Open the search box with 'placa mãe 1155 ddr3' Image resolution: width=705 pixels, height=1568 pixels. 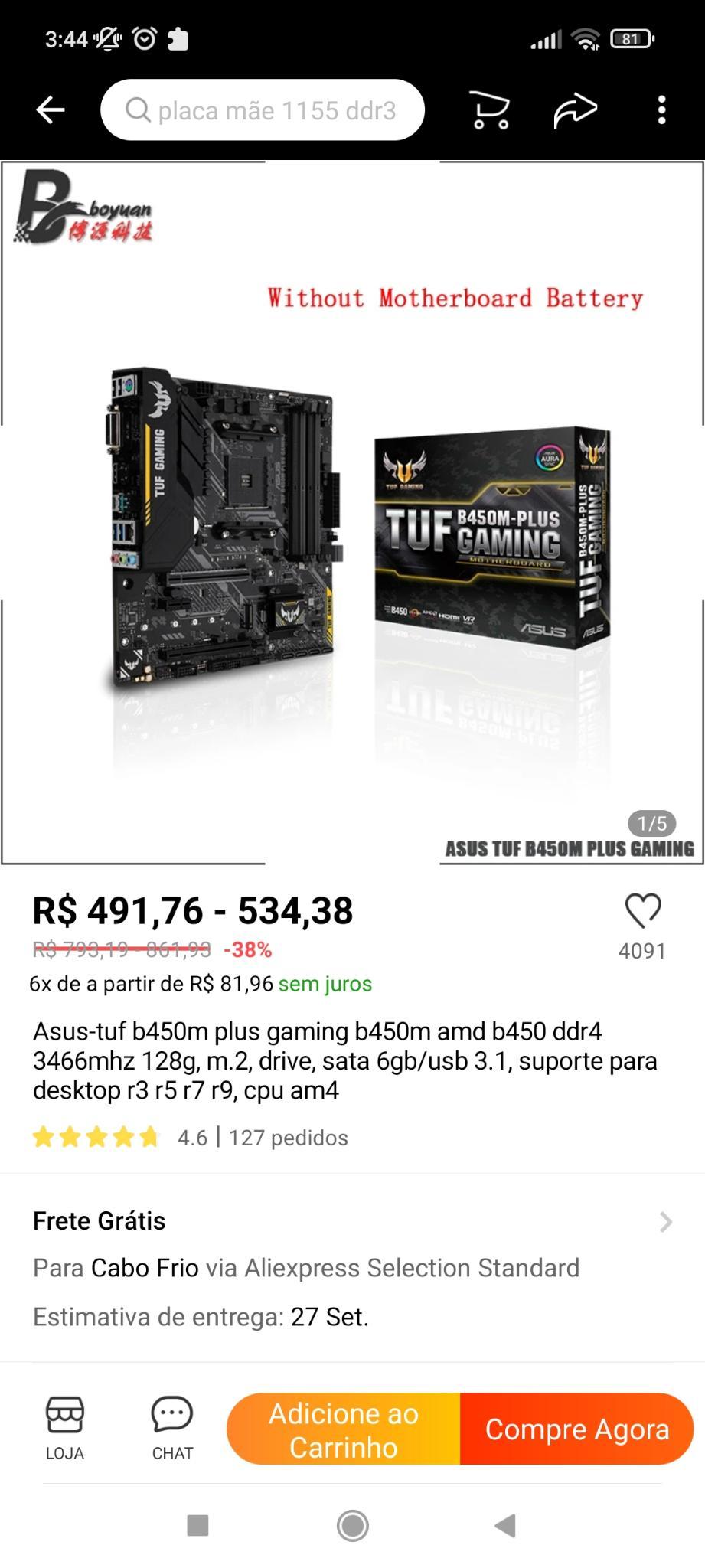tap(263, 110)
